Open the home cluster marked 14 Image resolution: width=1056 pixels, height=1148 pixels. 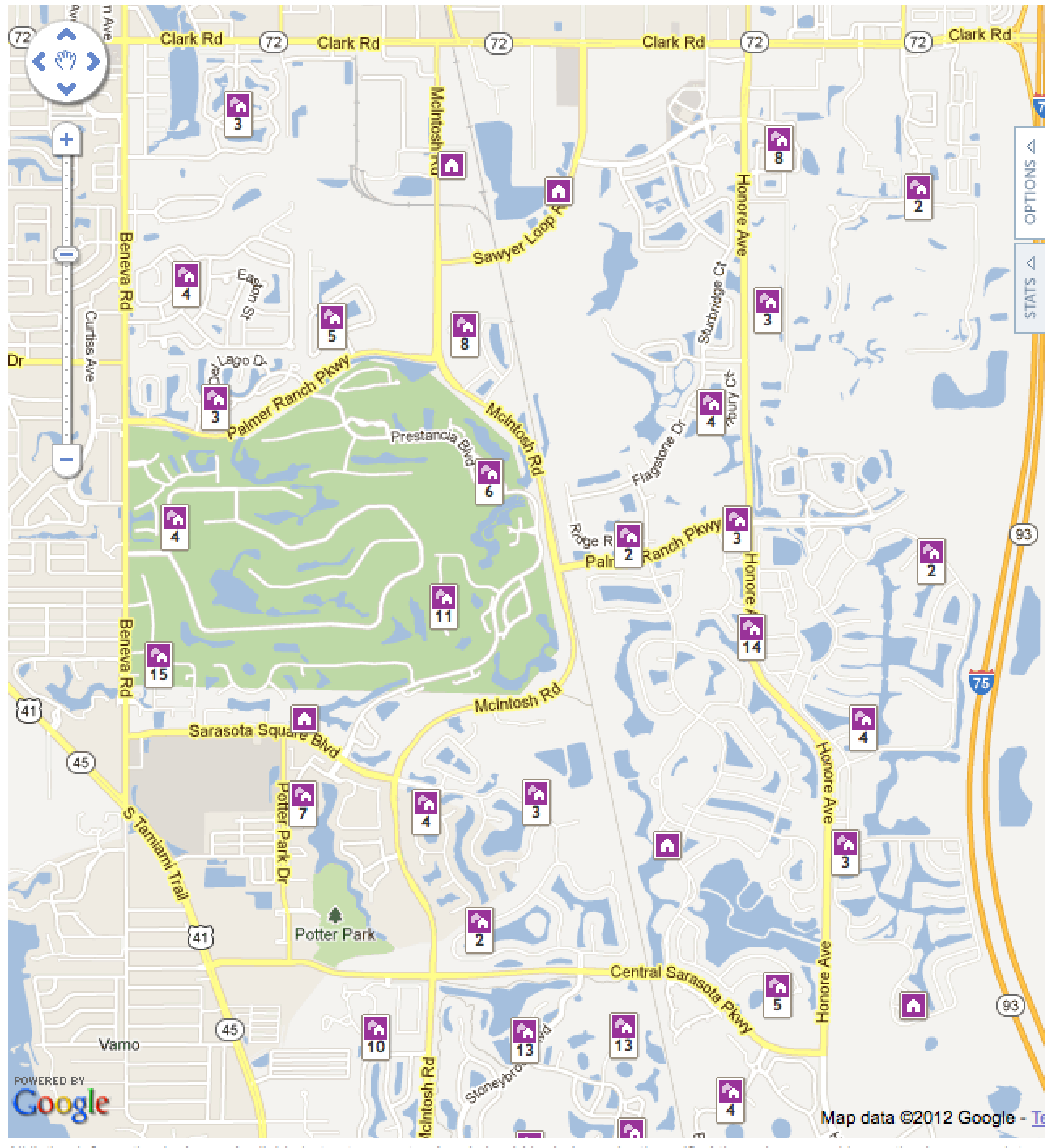point(752,637)
